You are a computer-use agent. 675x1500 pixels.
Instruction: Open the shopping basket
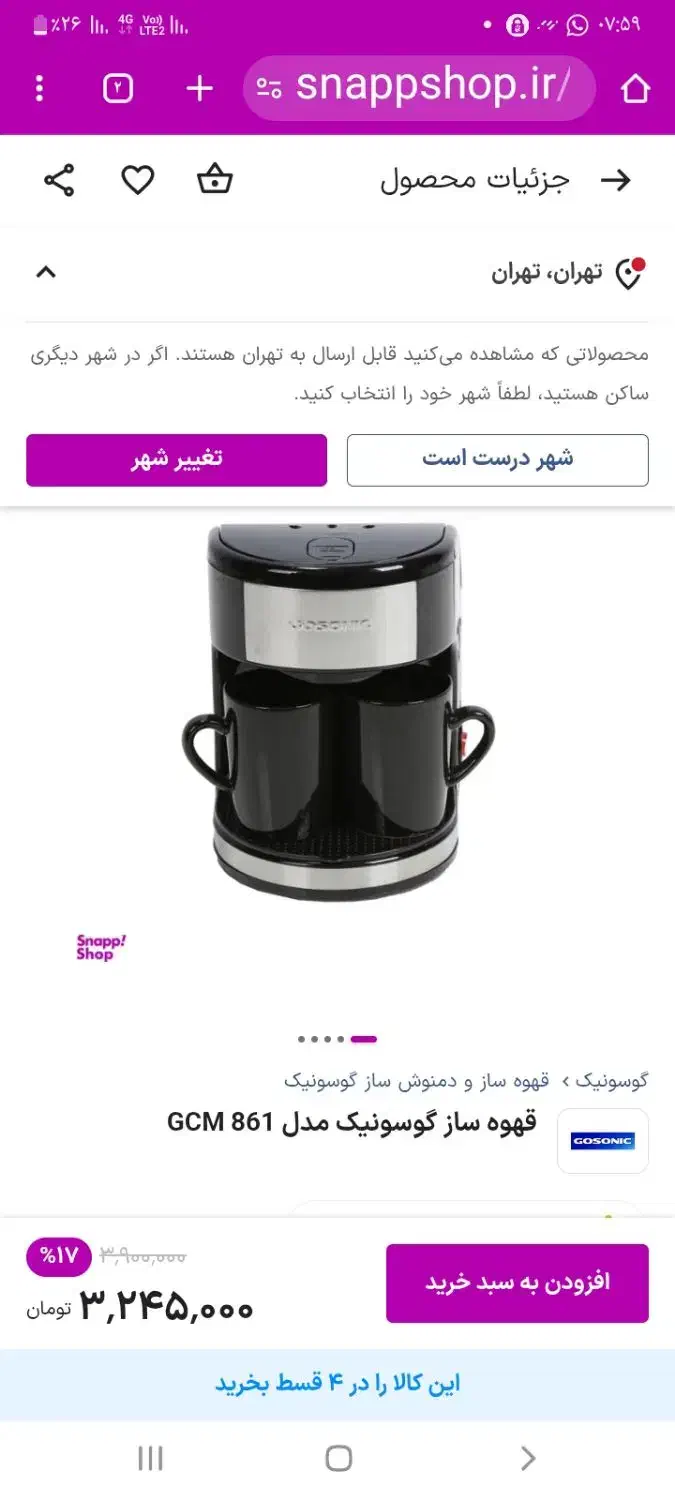pos(215,180)
